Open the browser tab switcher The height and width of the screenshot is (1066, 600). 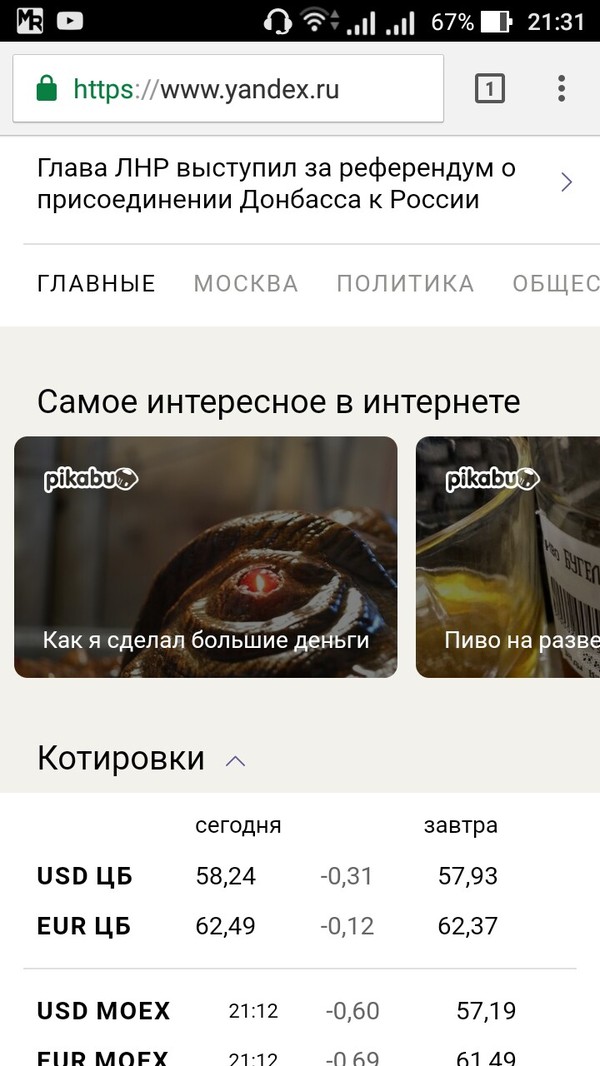(489, 90)
